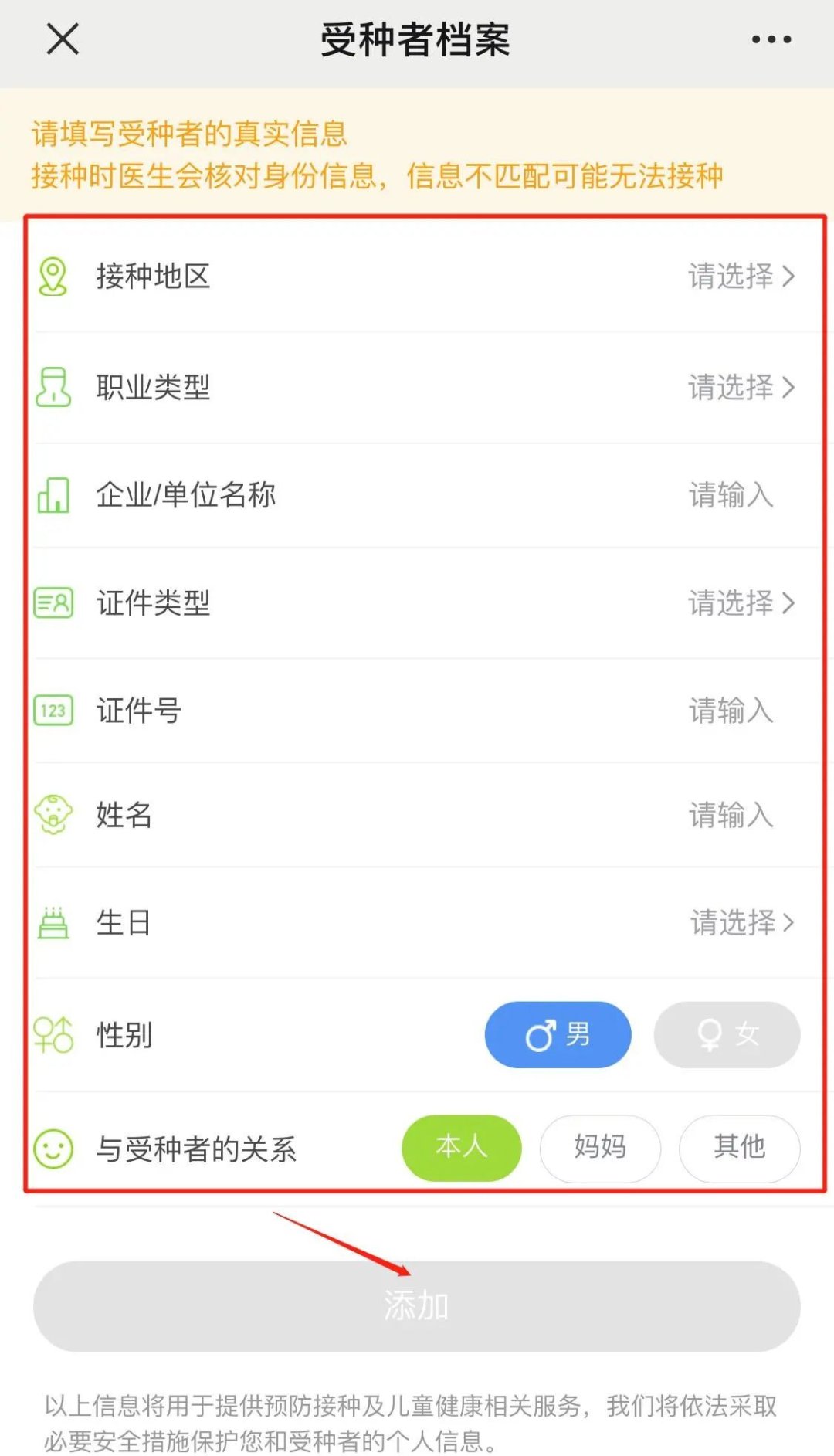
Task: Tap the 添加 button
Action: click(416, 1306)
